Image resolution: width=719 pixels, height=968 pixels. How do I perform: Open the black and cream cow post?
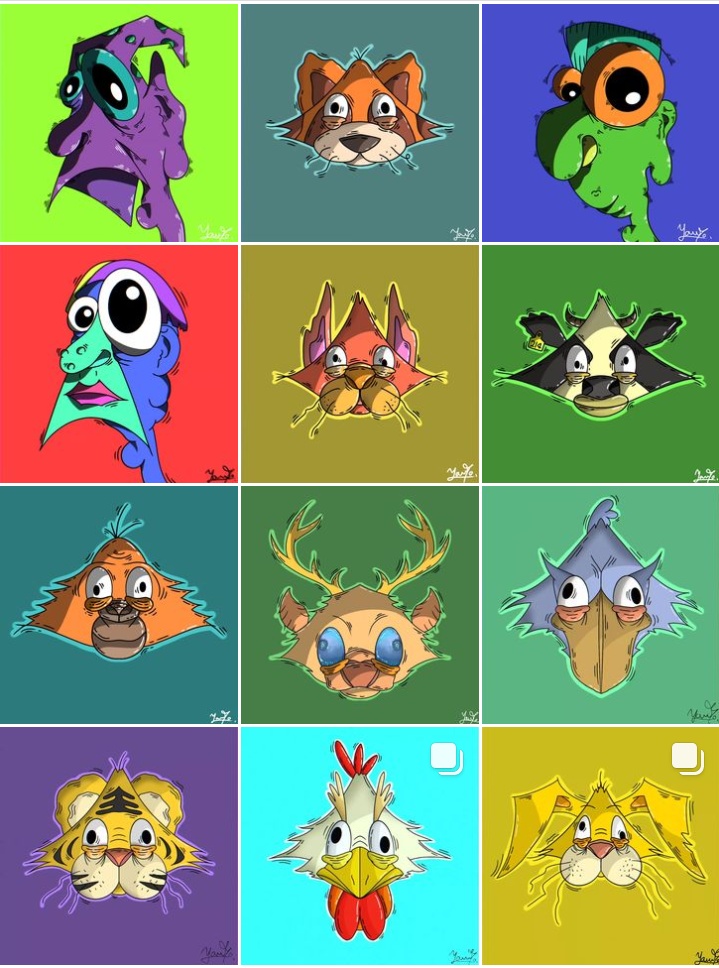pos(600,363)
